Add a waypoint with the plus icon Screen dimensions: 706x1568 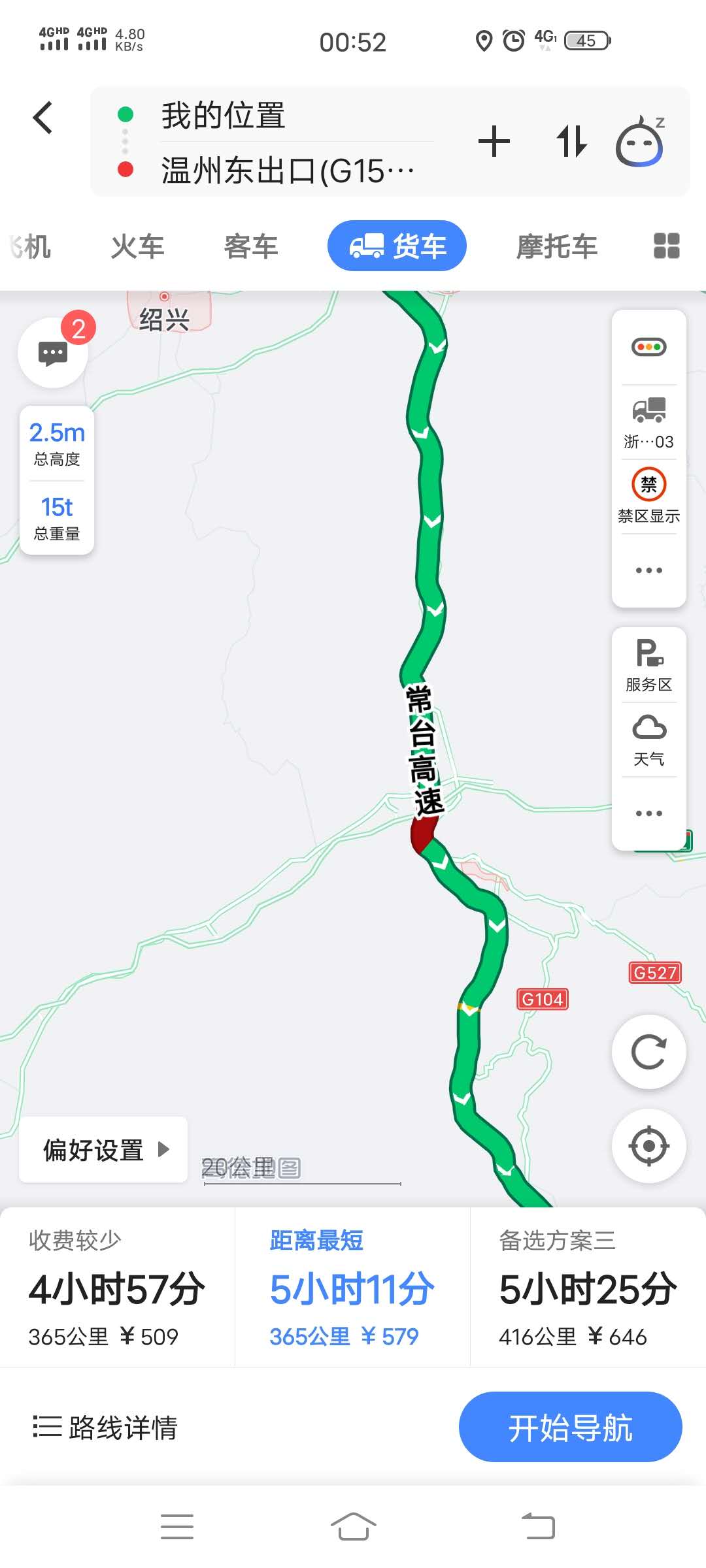(494, 142)
